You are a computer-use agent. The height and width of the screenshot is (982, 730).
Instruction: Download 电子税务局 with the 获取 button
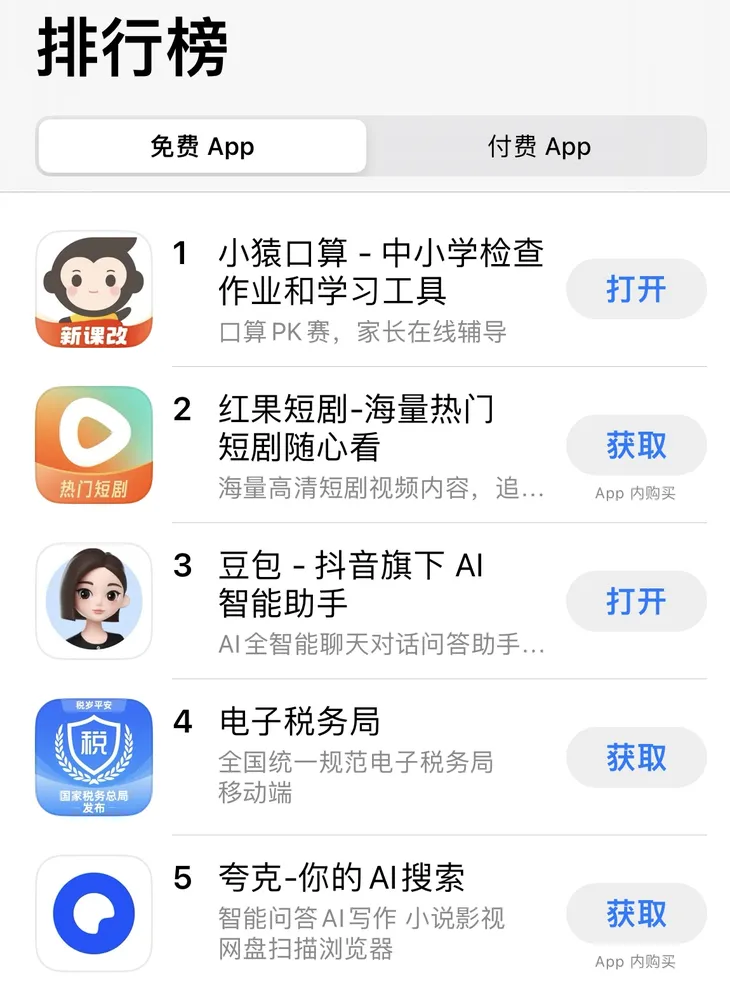tap(636, 757)
